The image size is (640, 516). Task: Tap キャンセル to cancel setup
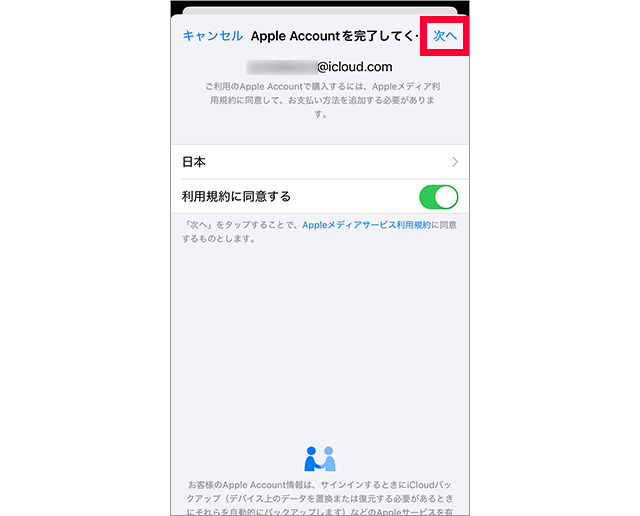[x=212, y=36]
